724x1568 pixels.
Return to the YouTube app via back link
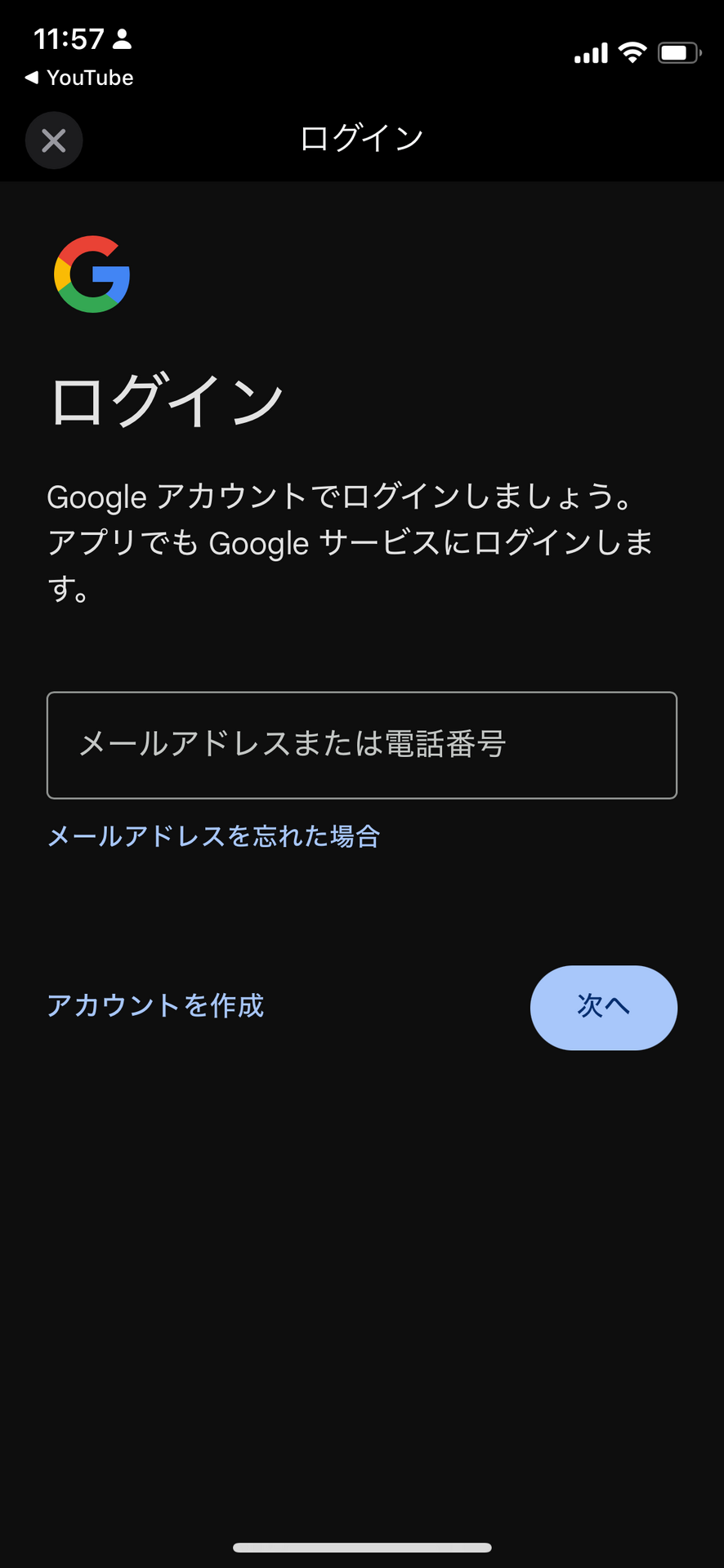(x=80, y=78)
